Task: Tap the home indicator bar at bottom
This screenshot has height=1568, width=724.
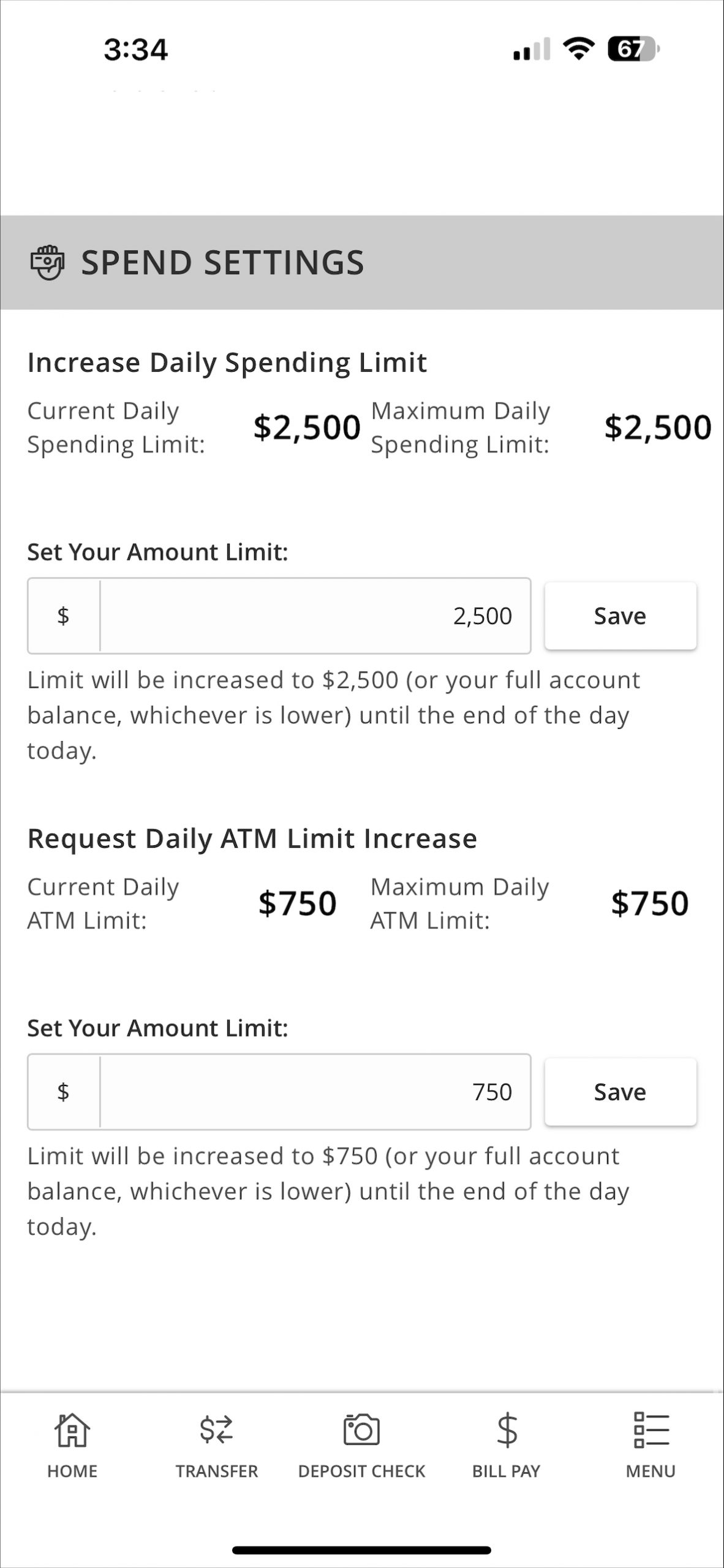Action: pyautogui.click(x=362, y=1550)
